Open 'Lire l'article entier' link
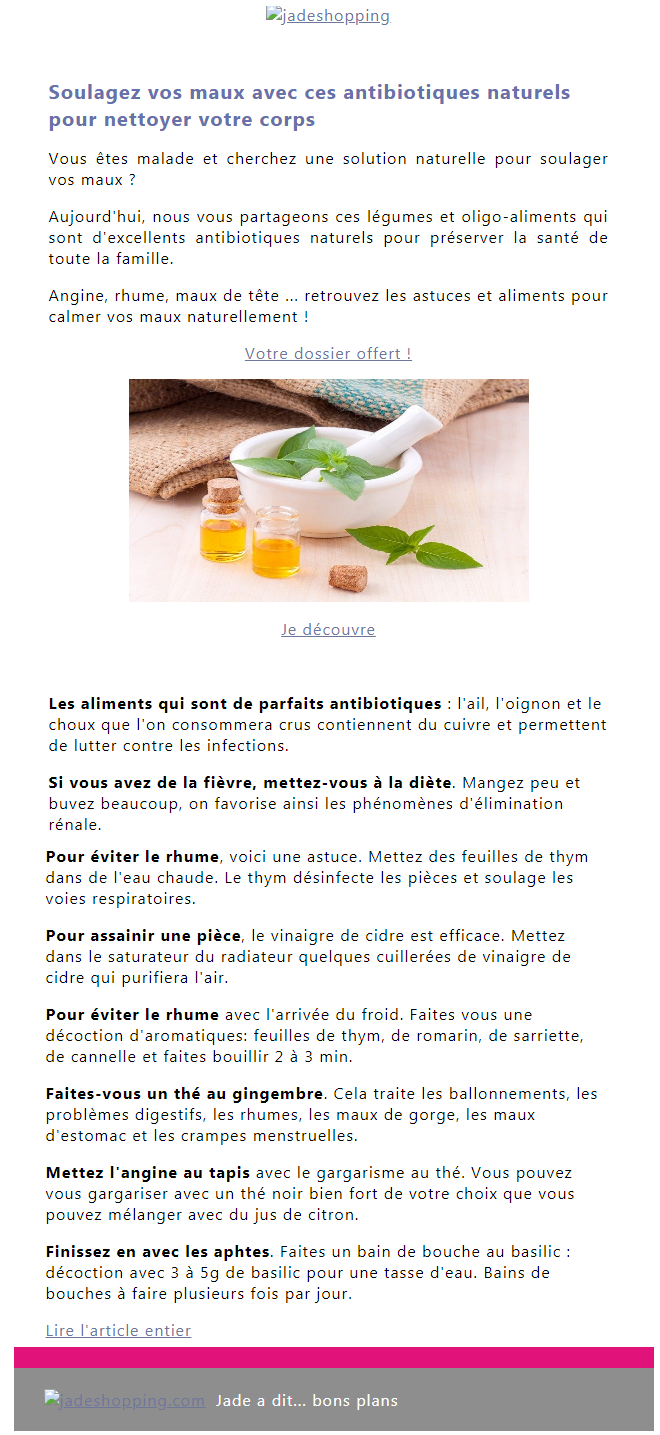The image size is (660, 1435). 118,1331
